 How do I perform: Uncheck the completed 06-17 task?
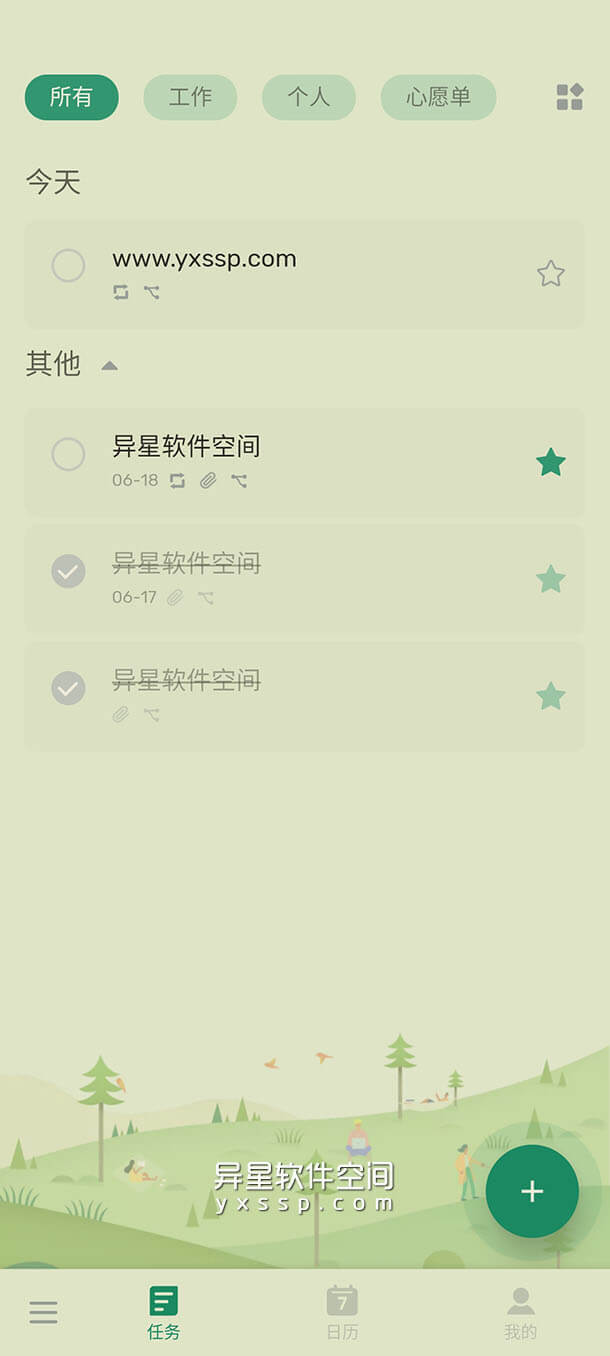click(x=68, y=571)
